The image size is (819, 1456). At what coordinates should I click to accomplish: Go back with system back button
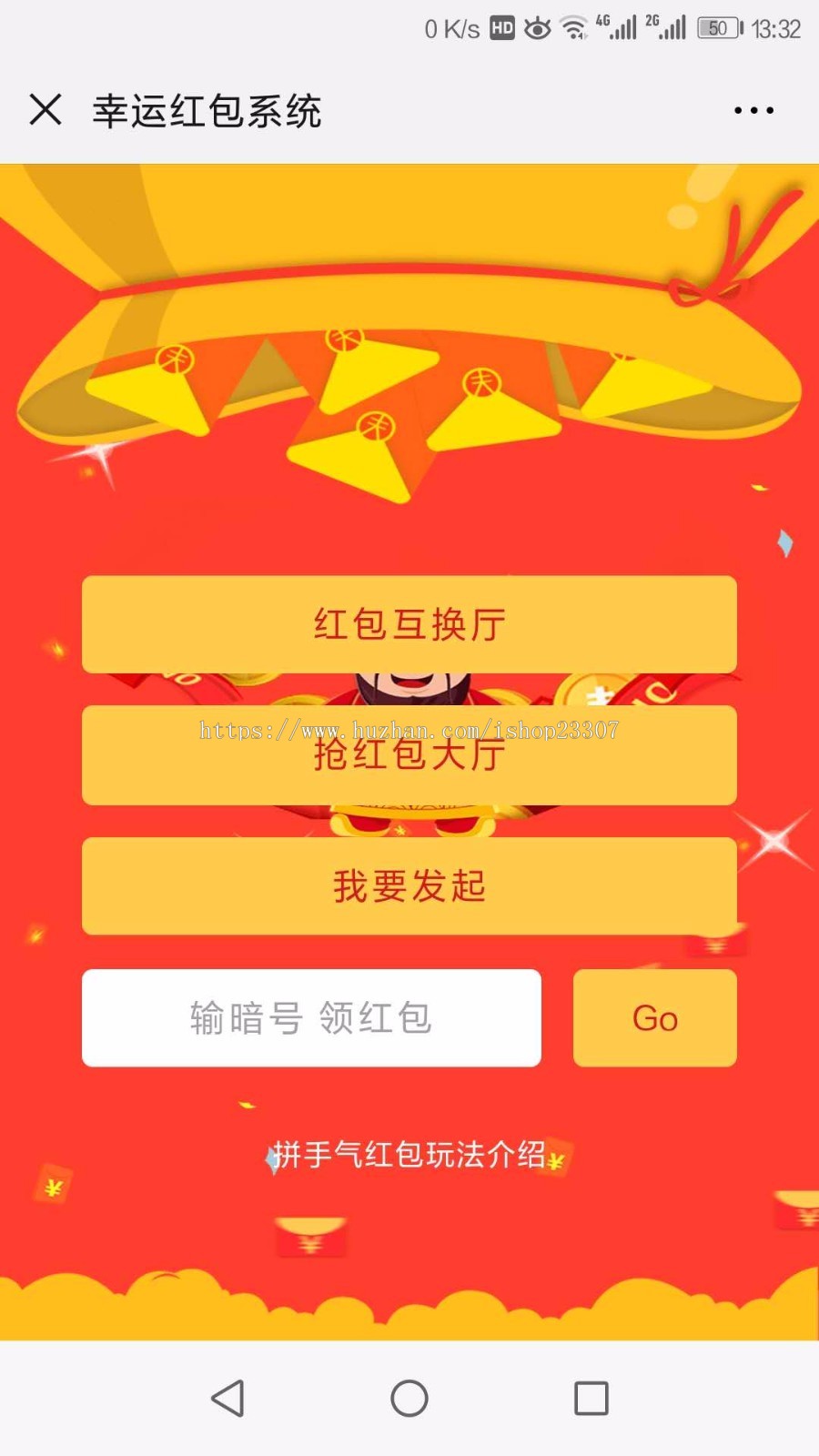(227, 1398)
